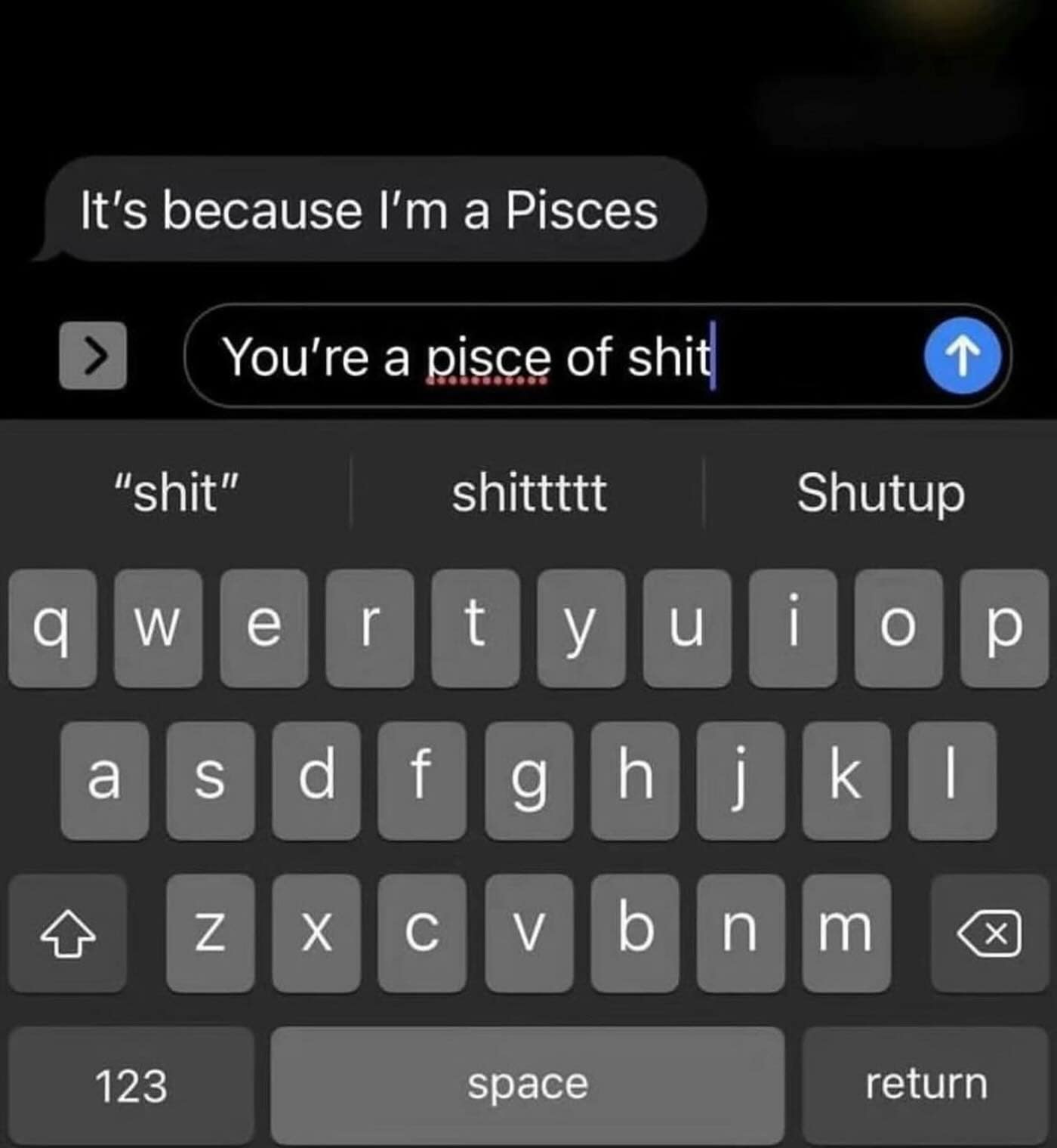Select the shittttt suggestion
This screenshot has width=1057, height=1148.
pos(528,492)
